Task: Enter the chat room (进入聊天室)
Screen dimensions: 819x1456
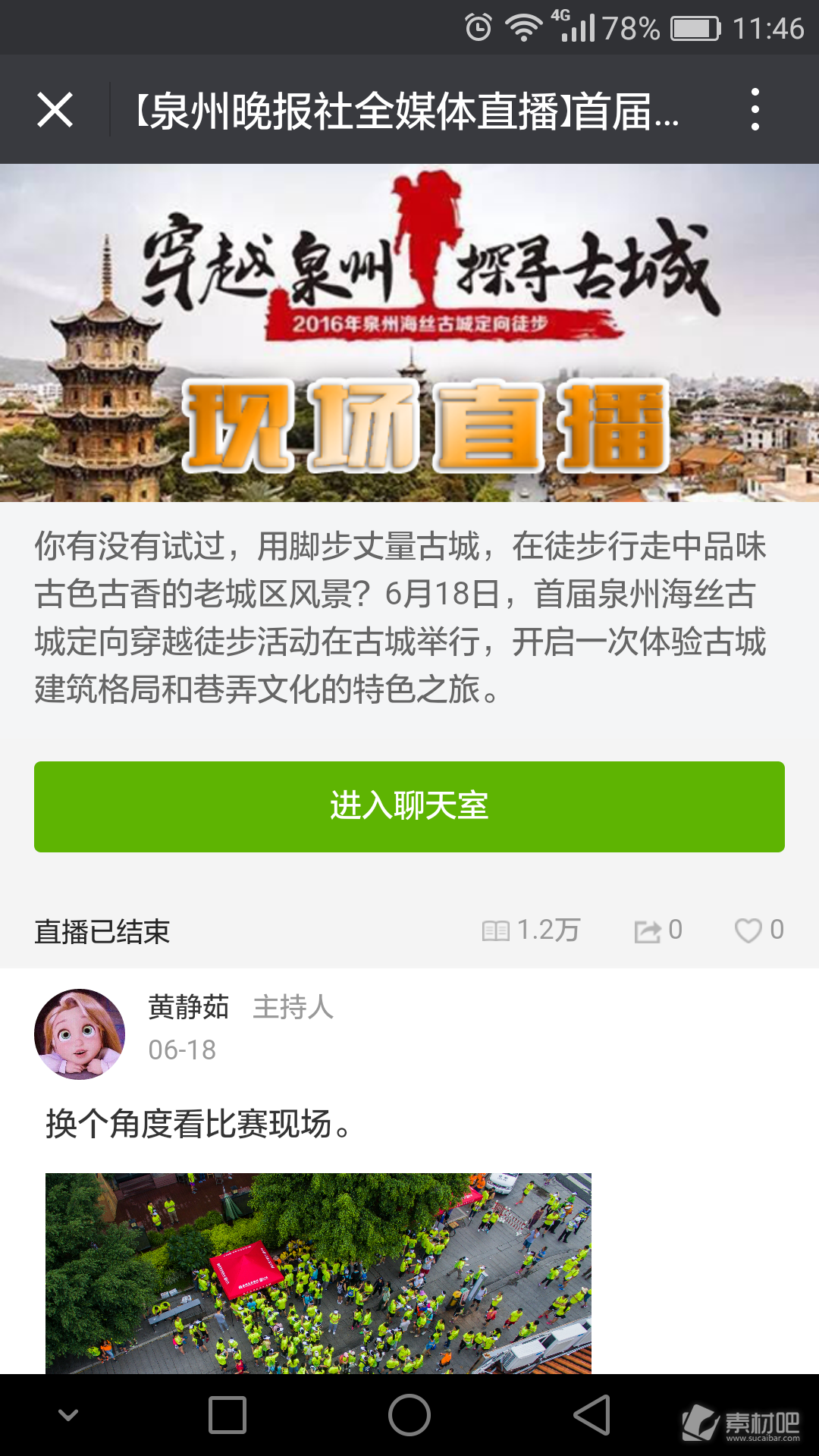Action: (x=409, y=806)
